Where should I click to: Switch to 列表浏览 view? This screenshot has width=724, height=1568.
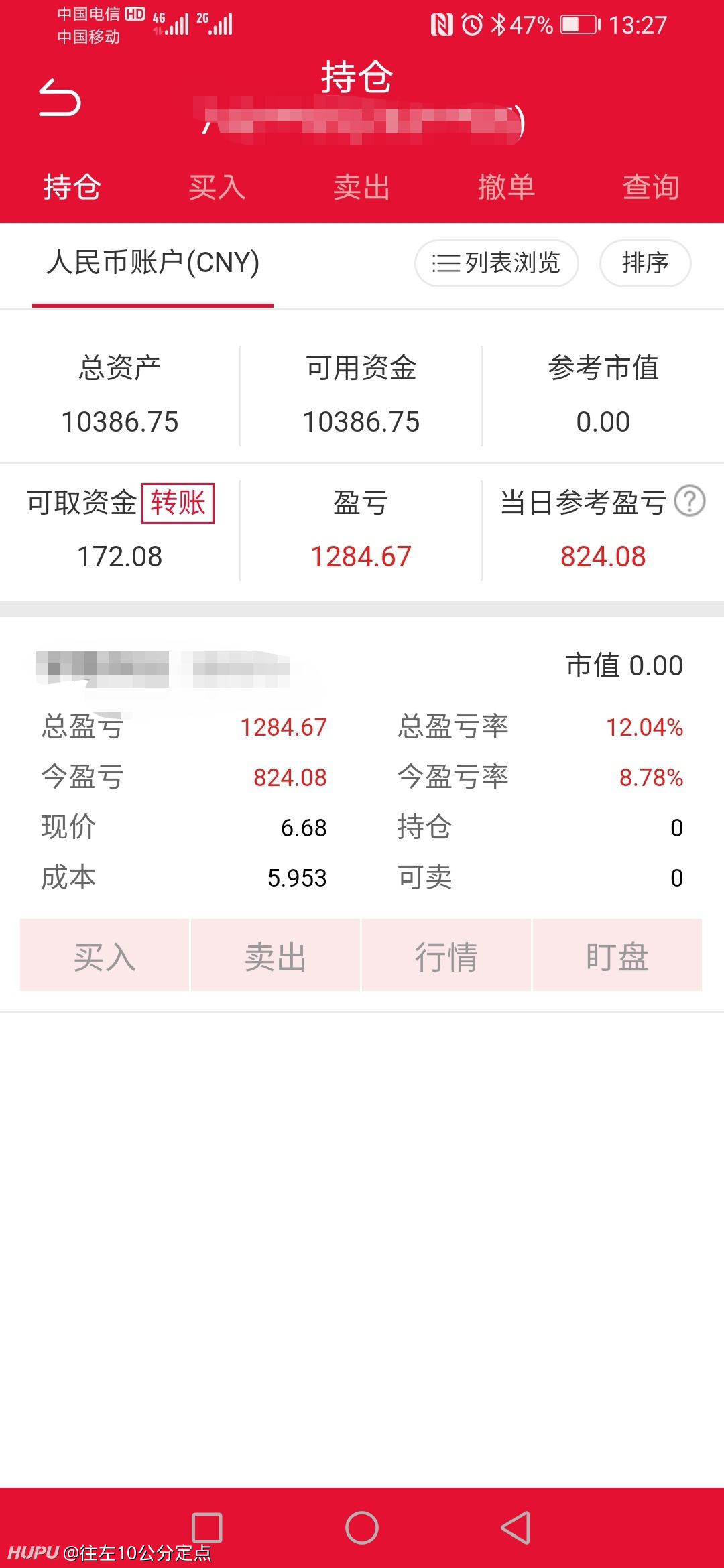coord(497,263)
